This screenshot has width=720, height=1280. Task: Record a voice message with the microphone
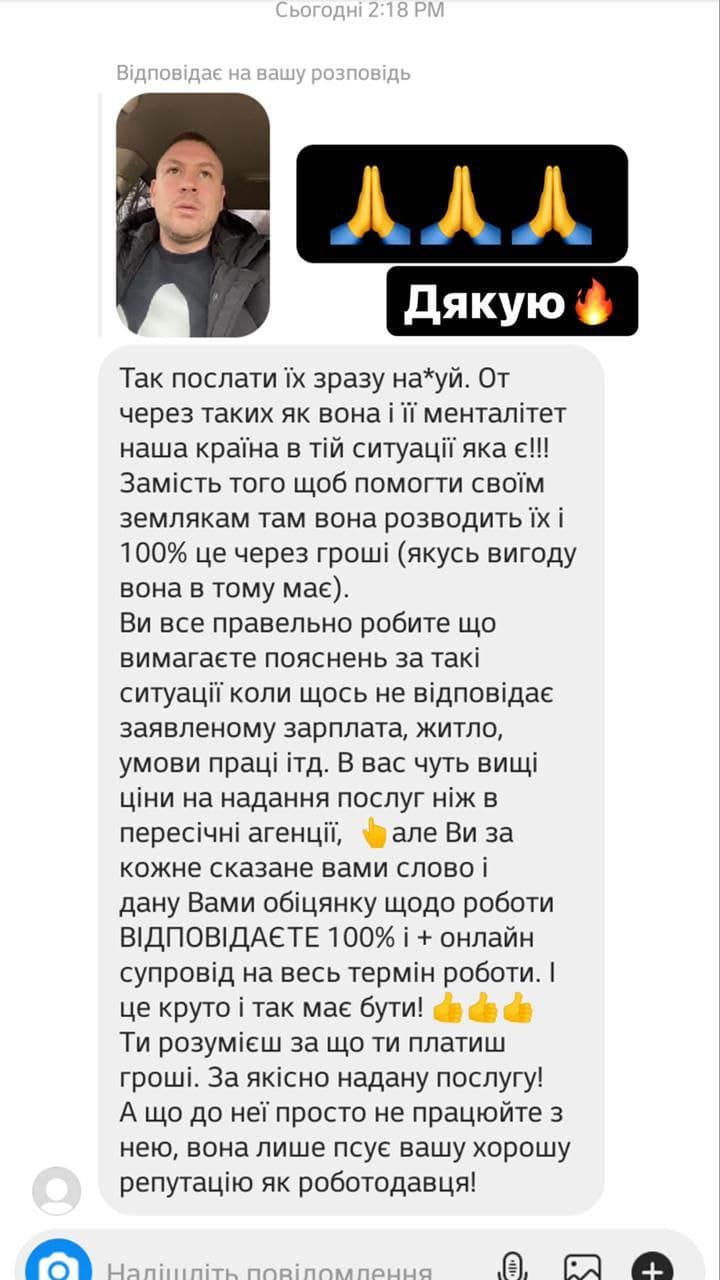click(513, 1266)
